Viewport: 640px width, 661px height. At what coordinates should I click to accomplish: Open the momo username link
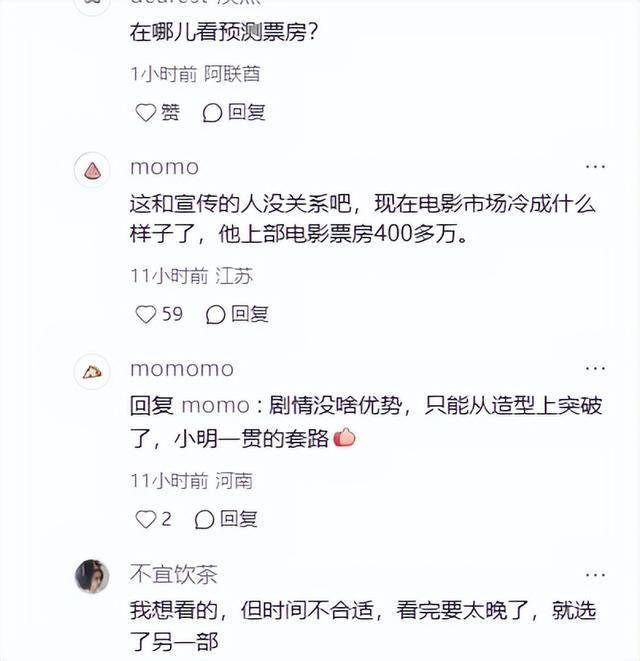[x=164, y=167]
